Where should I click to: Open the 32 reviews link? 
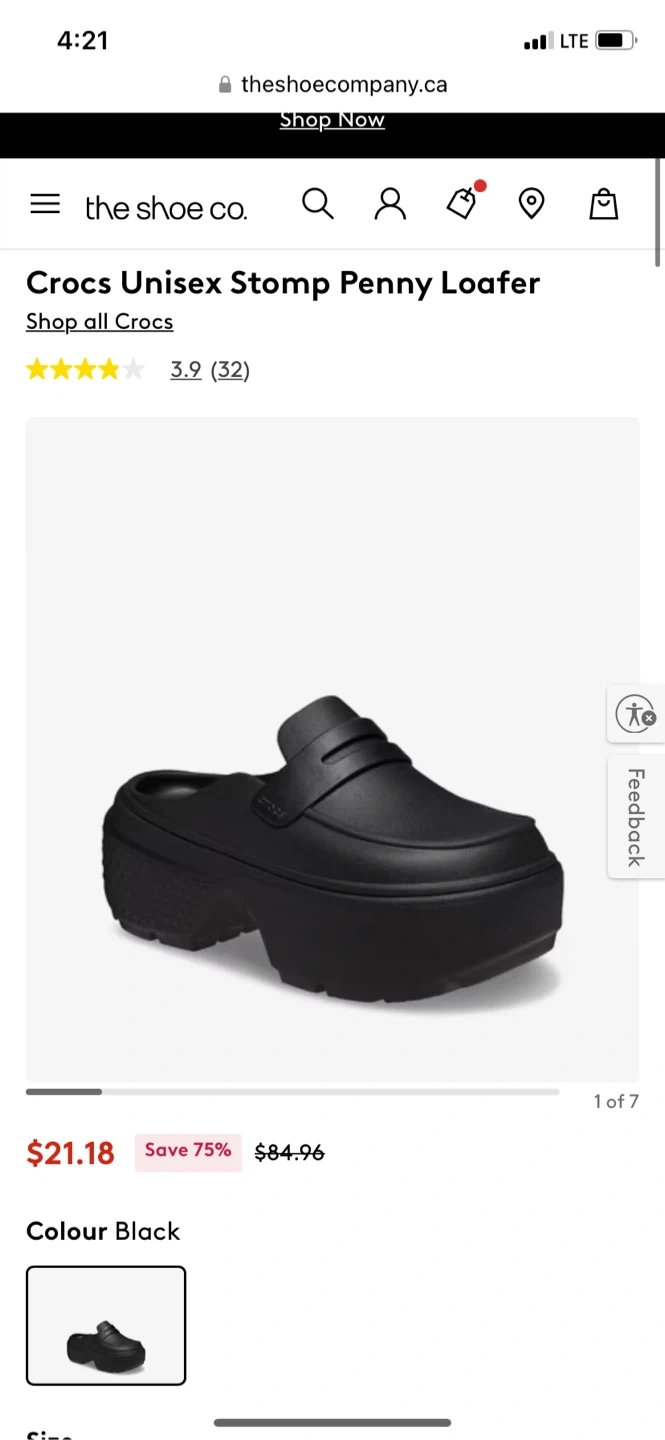click(x=230, y=370)
